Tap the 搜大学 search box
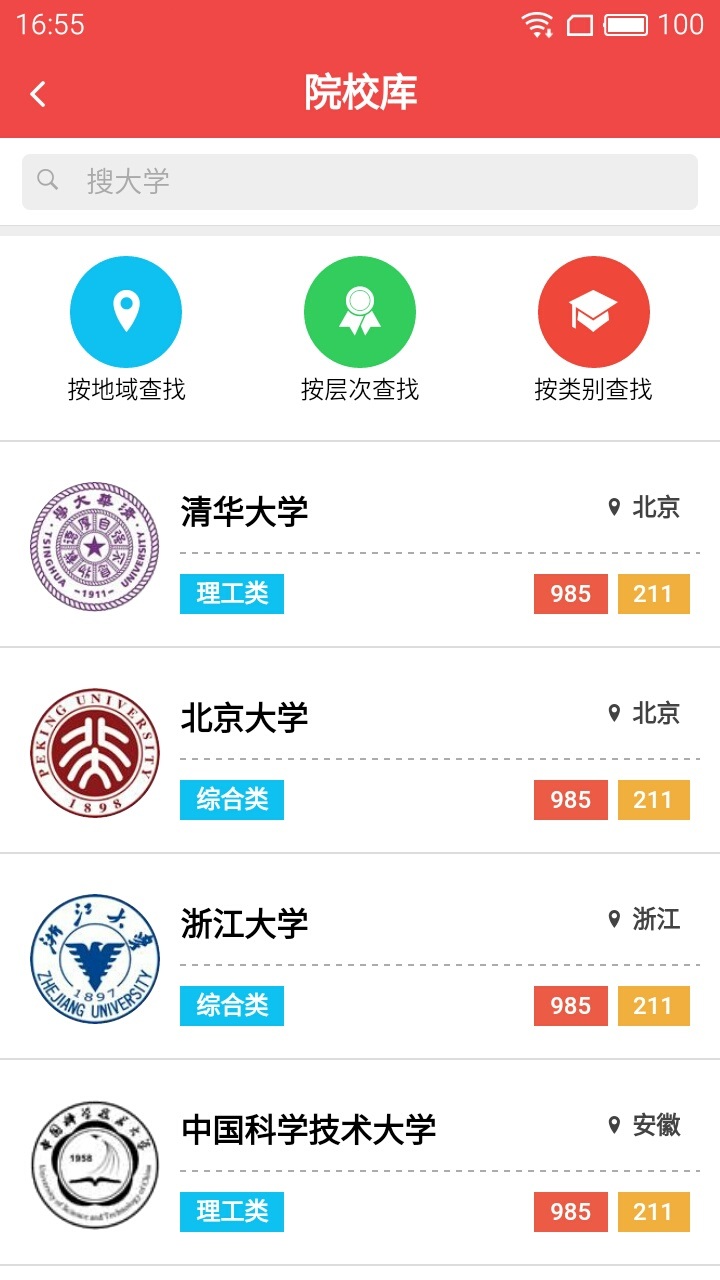The image size is (720, 1280). pos(360,181)
